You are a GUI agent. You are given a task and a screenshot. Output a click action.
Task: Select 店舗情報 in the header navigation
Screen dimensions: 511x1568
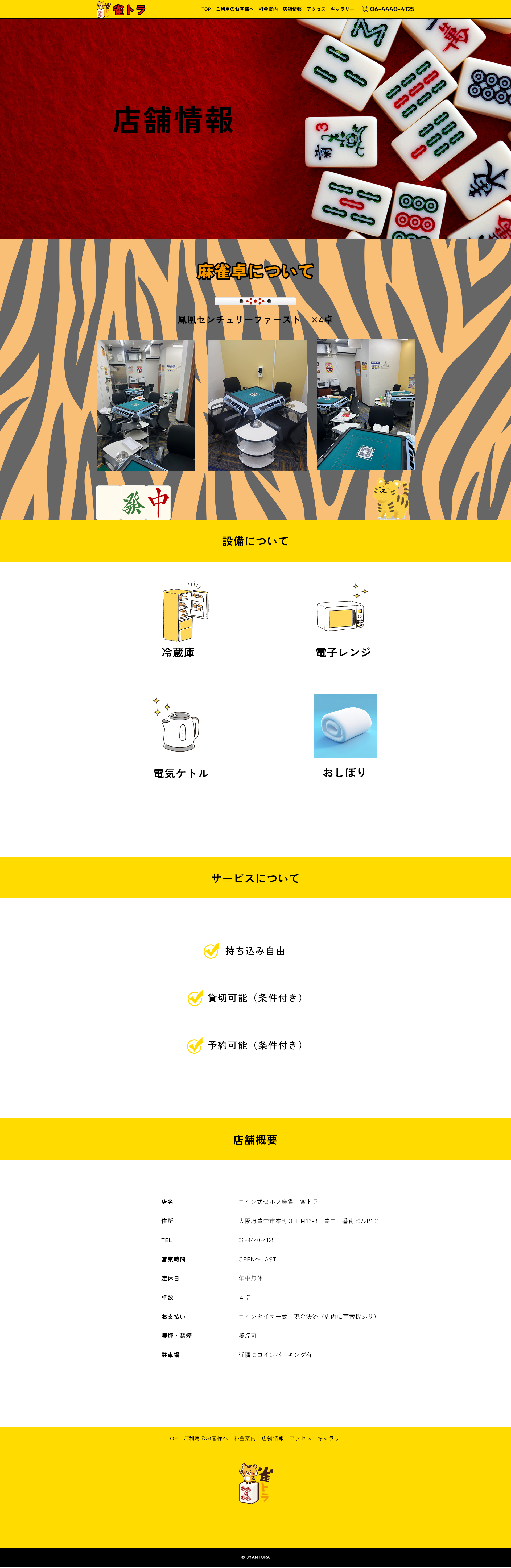(292, 9)
